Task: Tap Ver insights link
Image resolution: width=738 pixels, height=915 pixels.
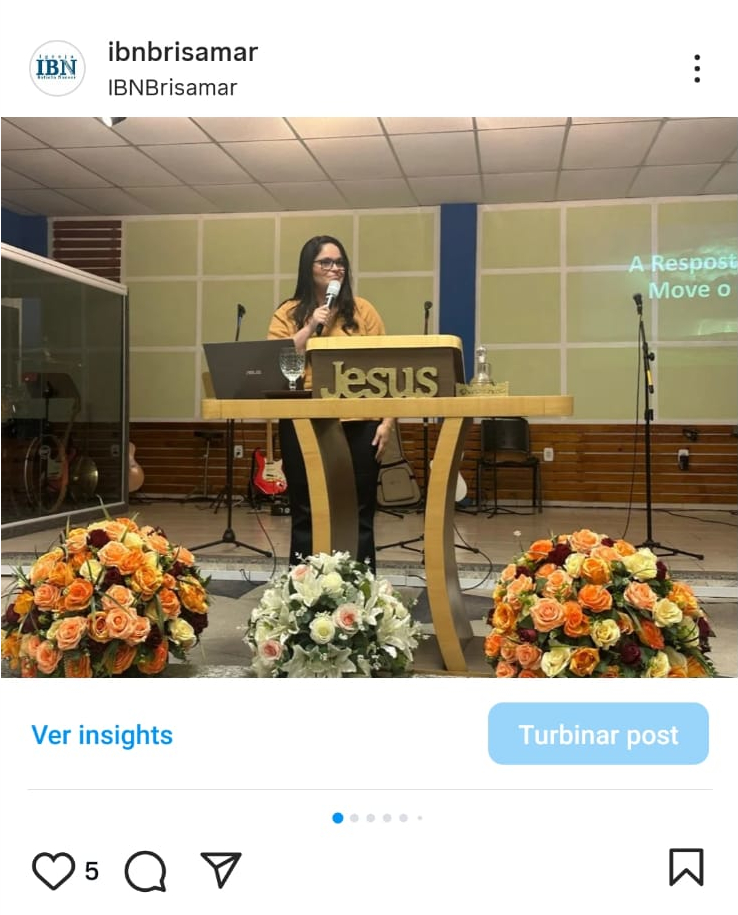Action: pos(102,735)
